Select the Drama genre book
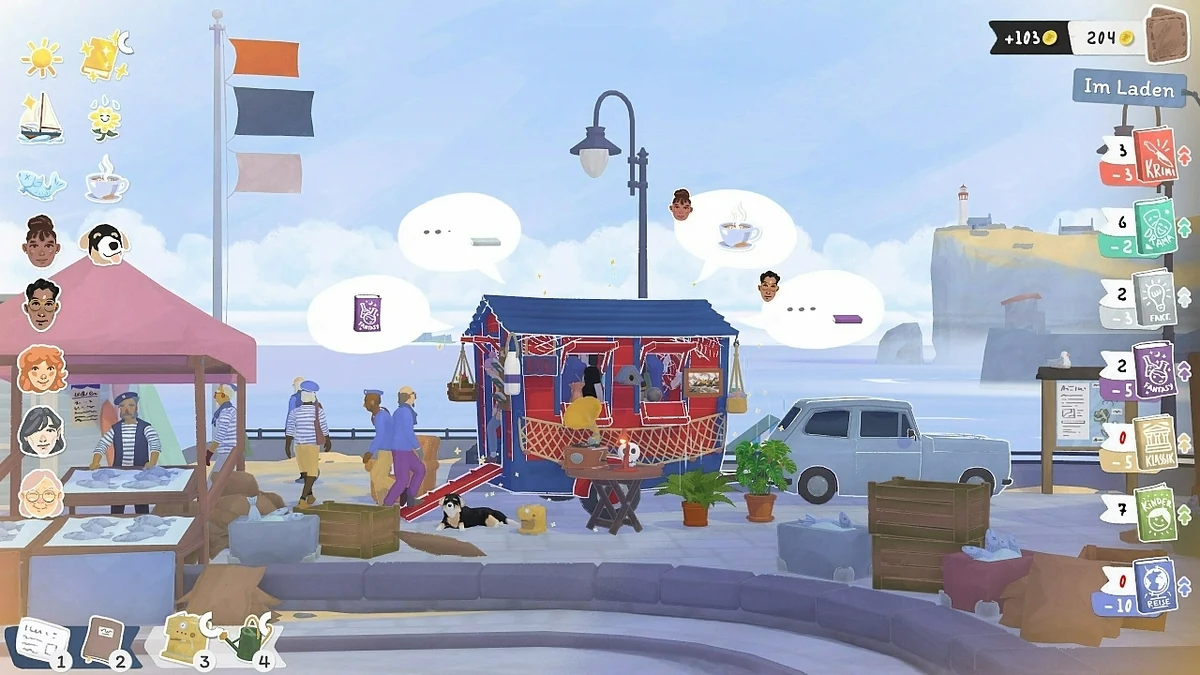This screenshot has height=675, width=1200. pyautogui.click(x=1155, y=226)
